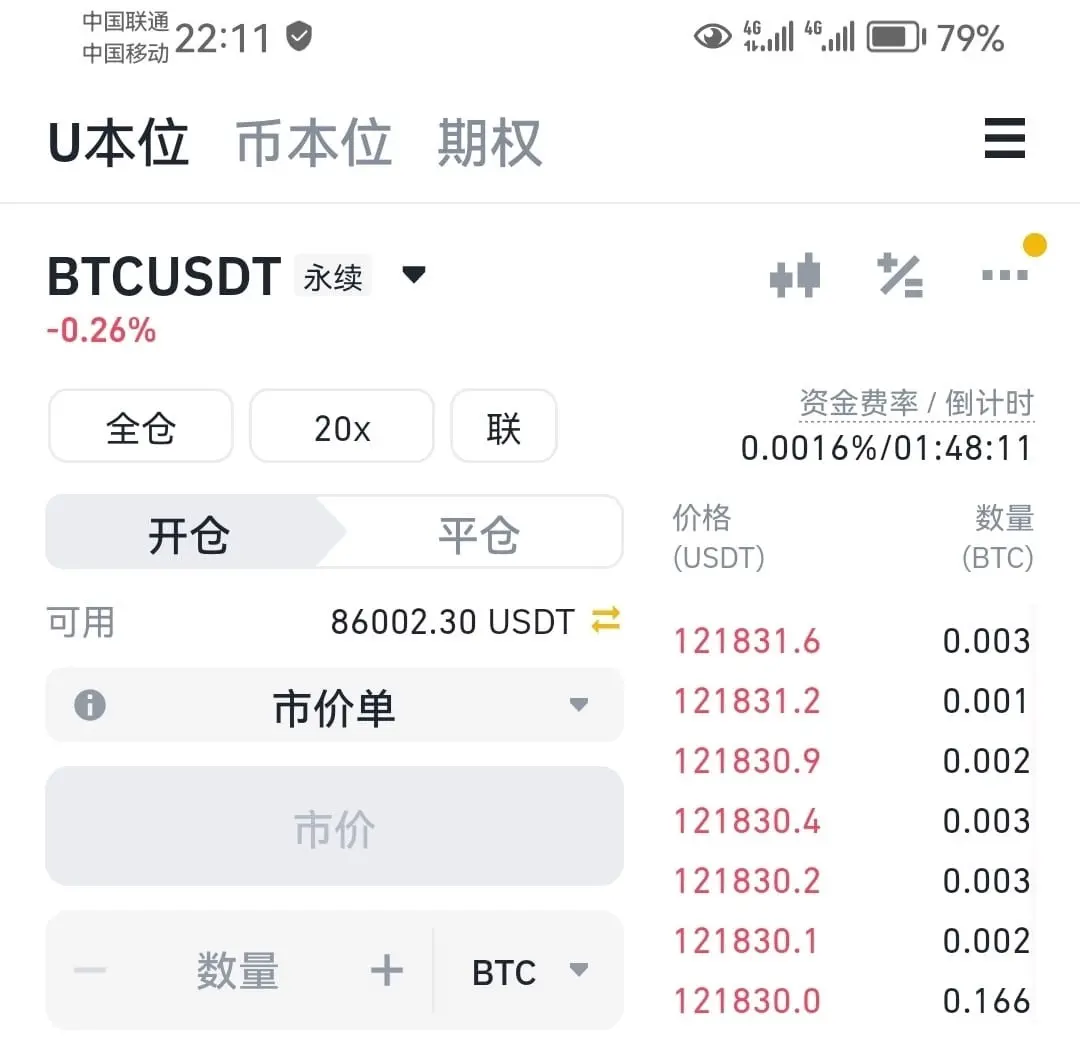Screen dimensions: 1080x1037
Task: Open the plus-percent calculator icon
Action: (900, 276)
